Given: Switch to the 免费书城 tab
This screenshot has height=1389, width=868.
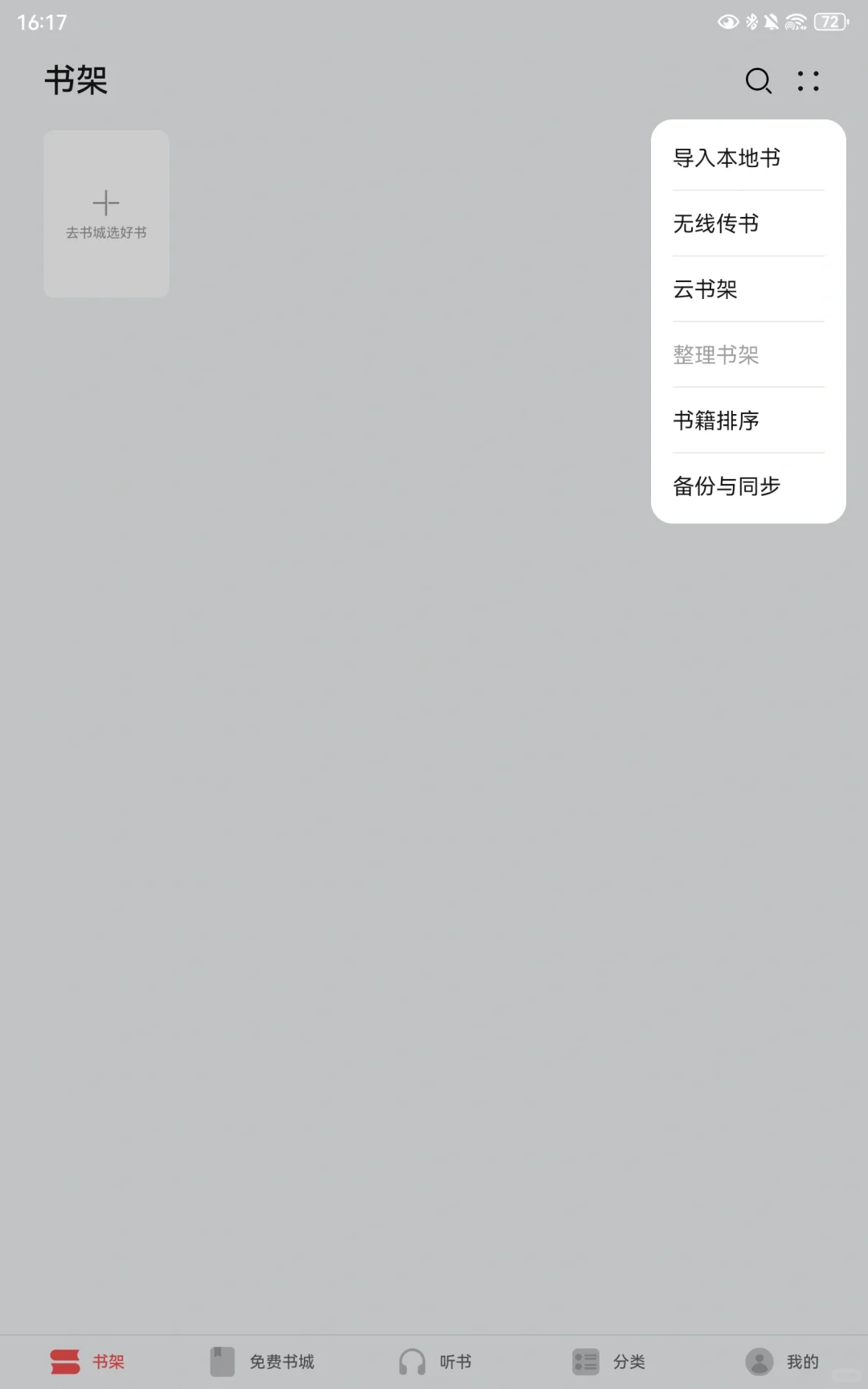Looking at the screenshot, I should point(261,1362).
